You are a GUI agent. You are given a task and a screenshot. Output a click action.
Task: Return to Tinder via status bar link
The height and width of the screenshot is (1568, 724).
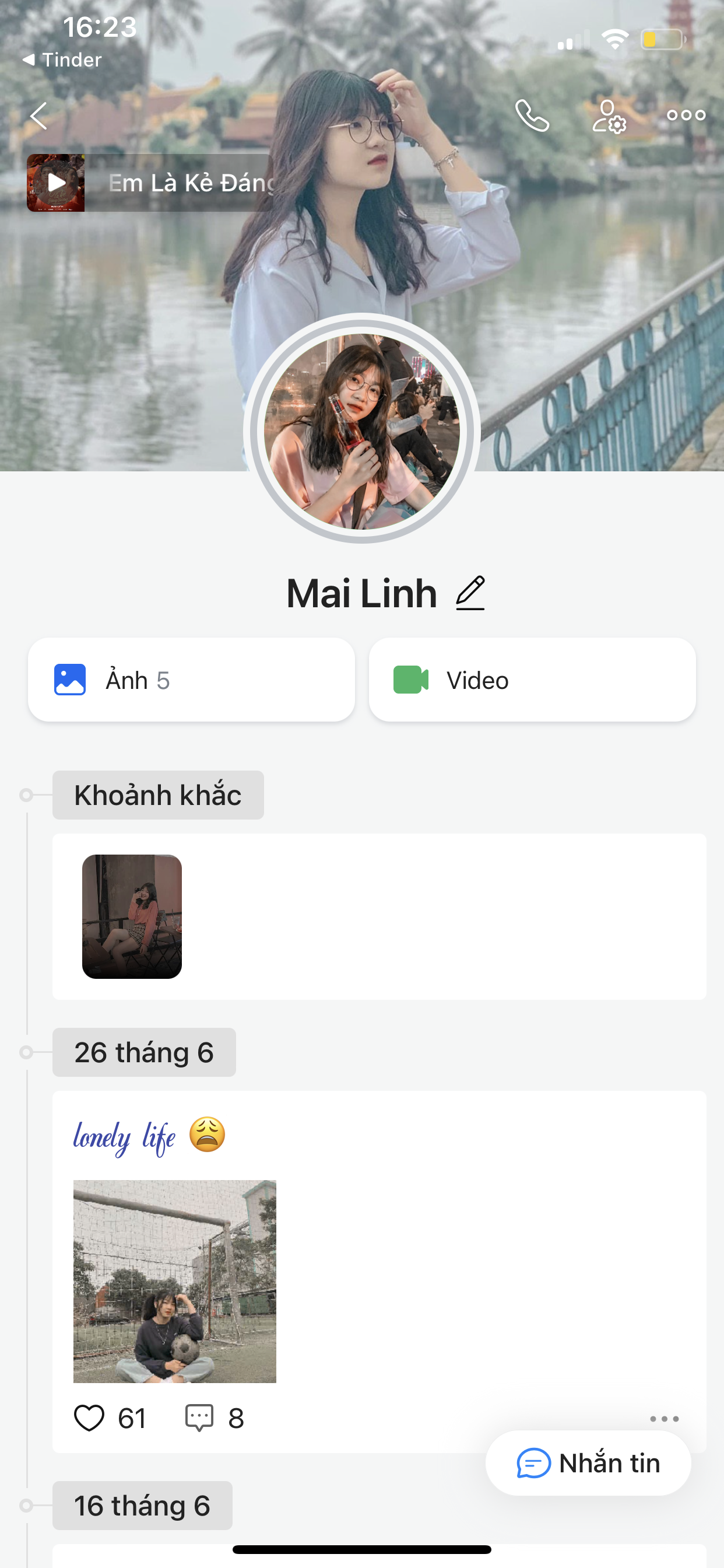click(62, 60)
